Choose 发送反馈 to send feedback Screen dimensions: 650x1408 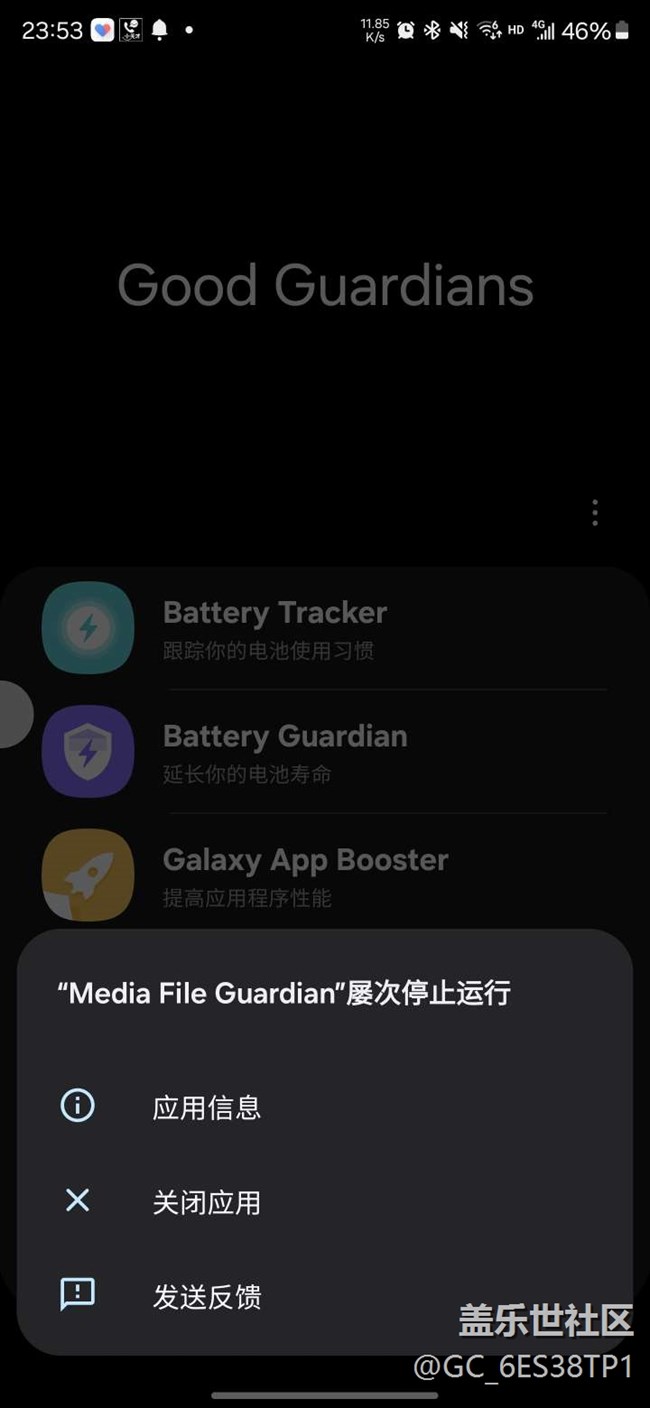click(x=325, y=1296)
